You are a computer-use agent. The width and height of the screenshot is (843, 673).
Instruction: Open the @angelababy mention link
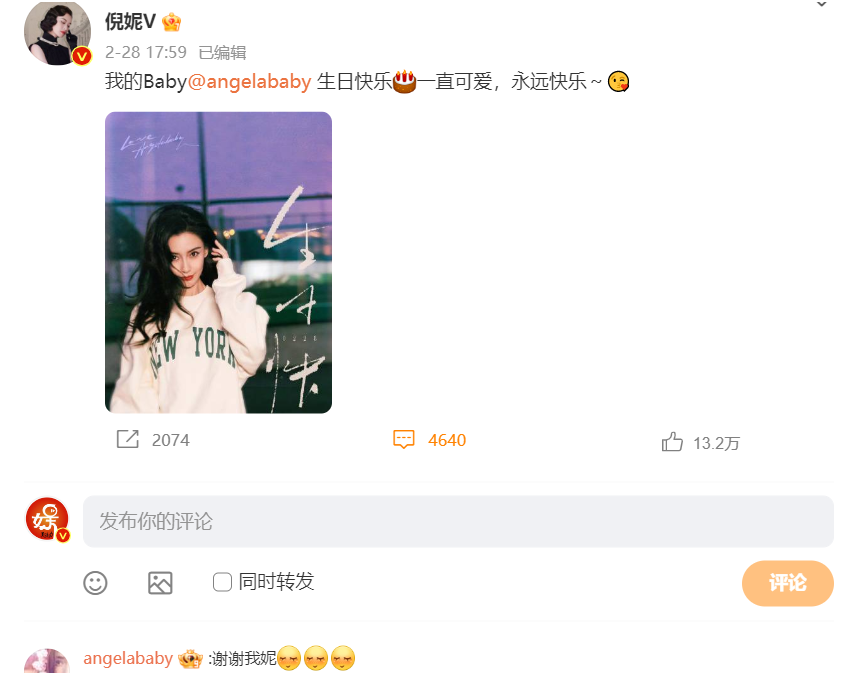[x=249, y=82]
